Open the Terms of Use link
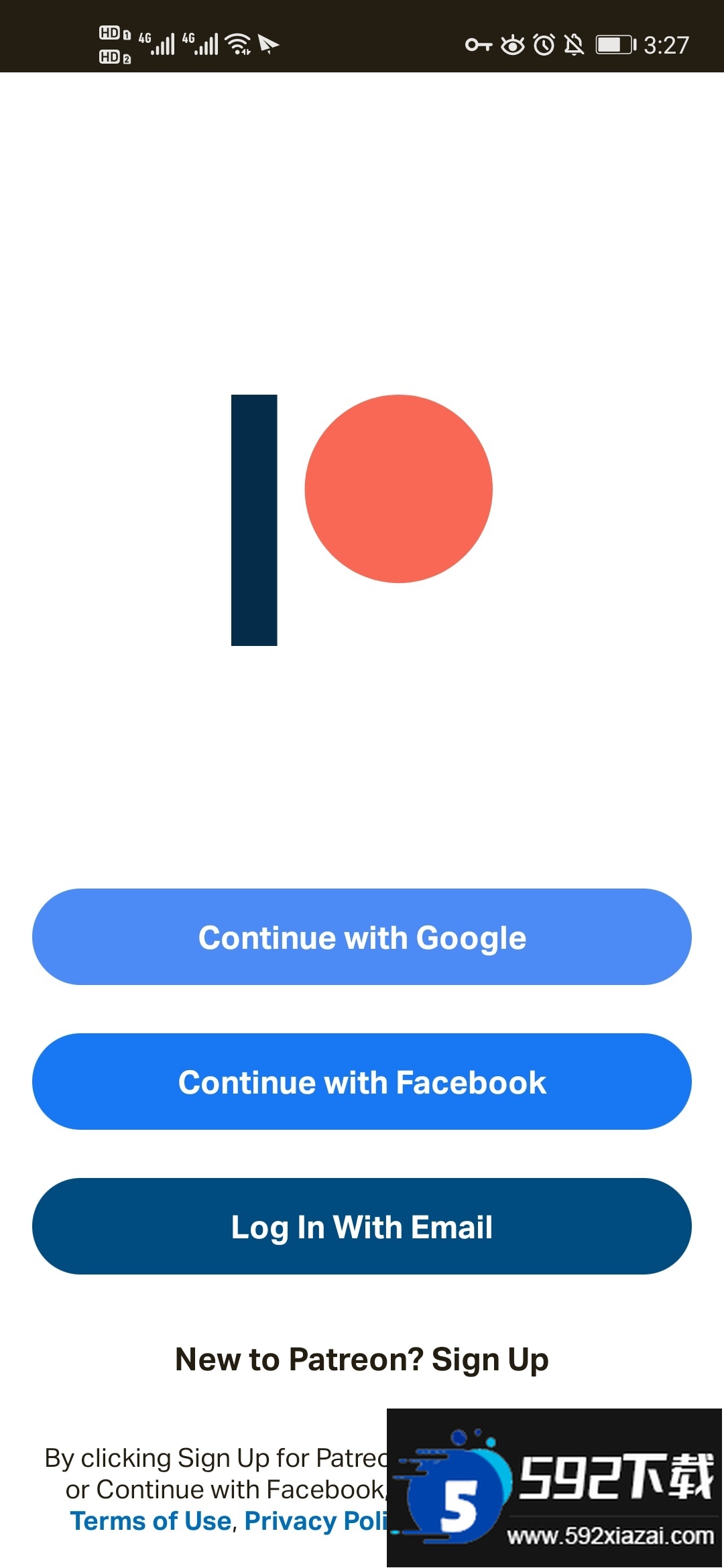The width and height of the screenshot is (724, 1568). tap(151, 1521)
